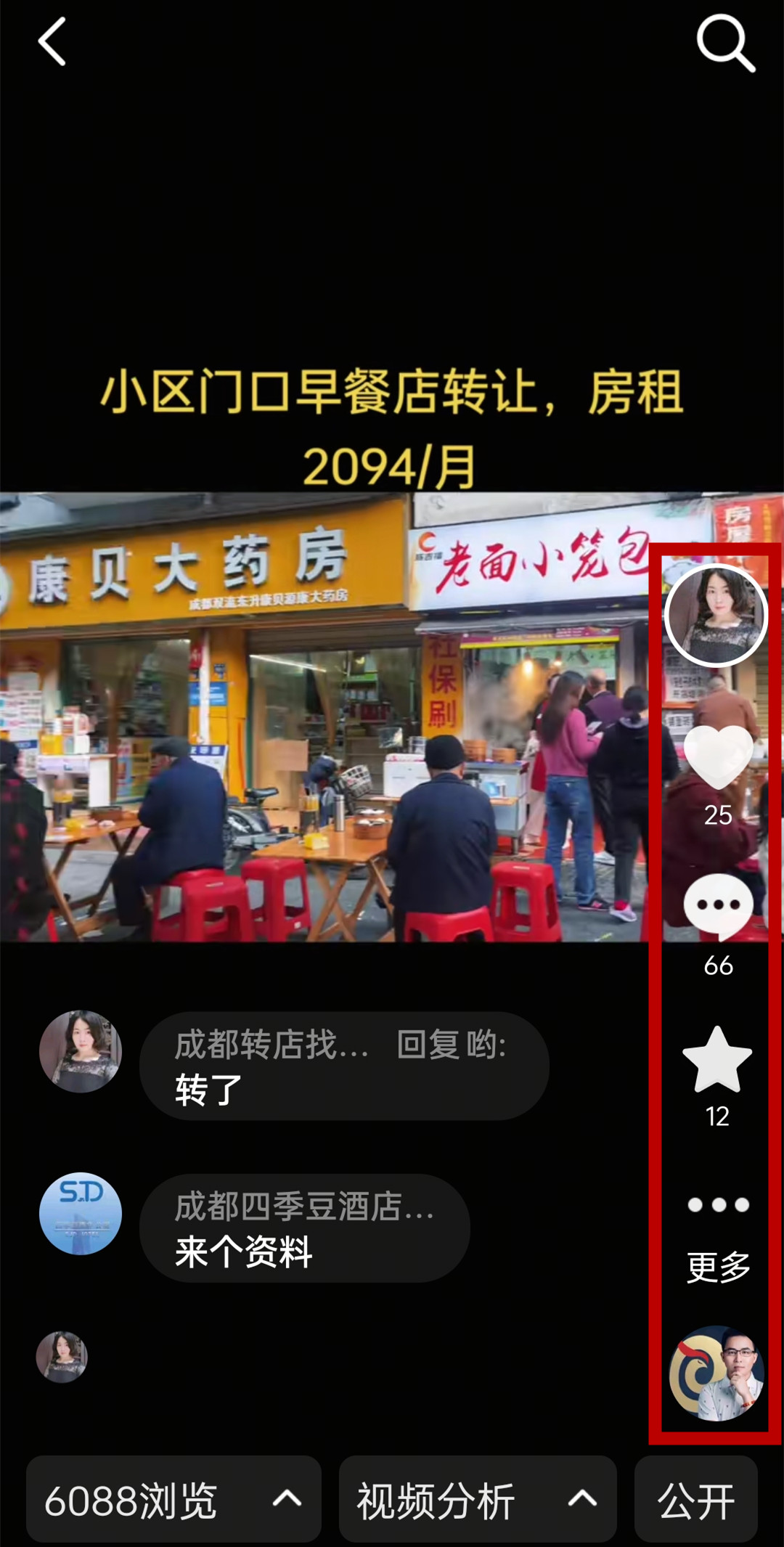The image size is (784, 1547).
Task: Open the 来个资料 comment bubble
Action: (x=304, y=1228)
